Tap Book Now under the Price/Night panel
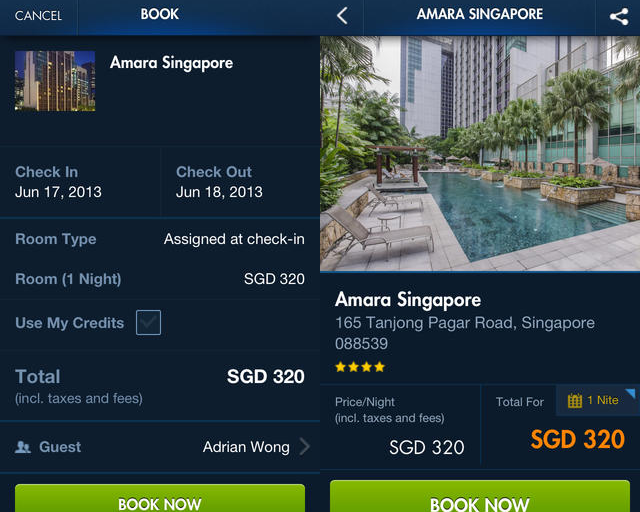Image resolution: width=640 pixels, height=512 pixels. (x=480, y=498)
